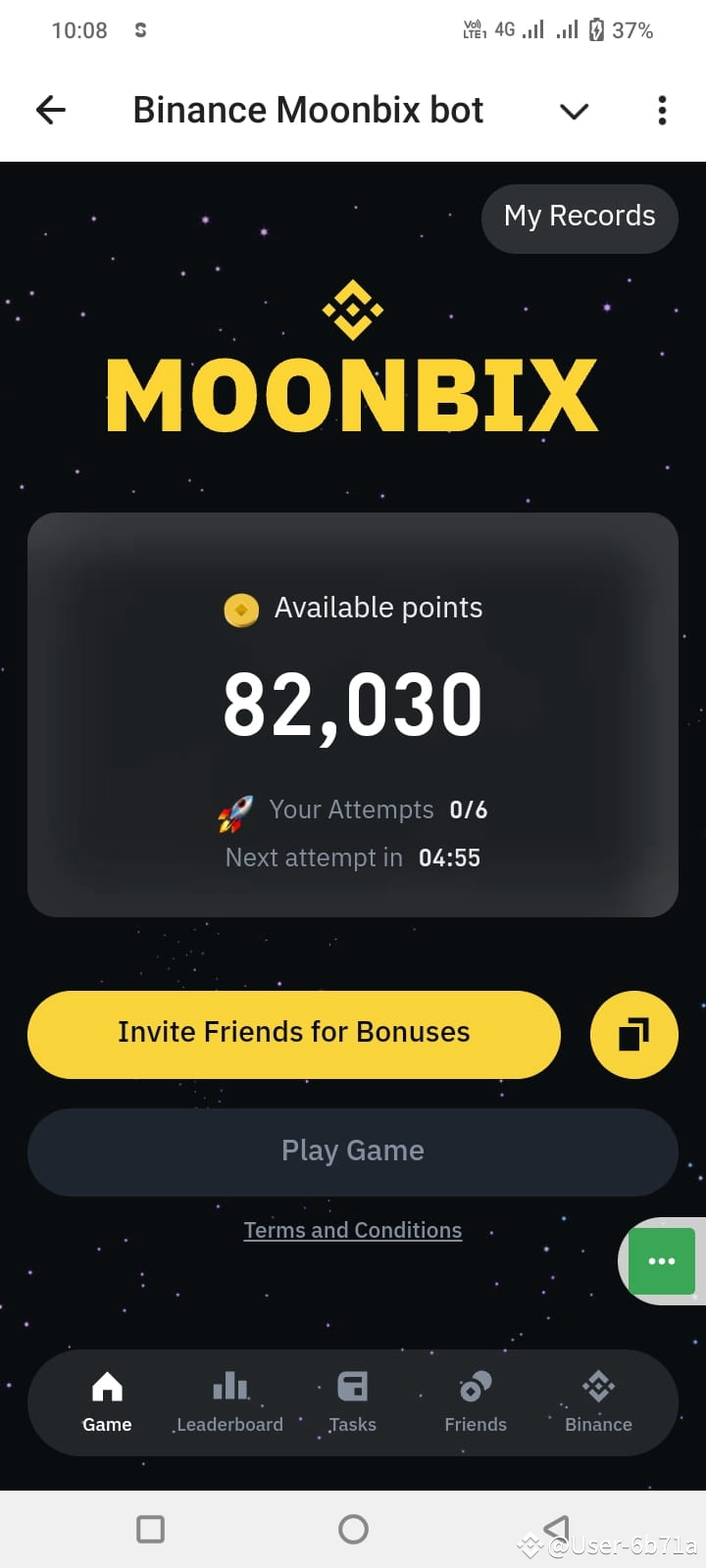Click the rocket icon beside Your Attempts
706x1568 pixels.
click(235, 809)
